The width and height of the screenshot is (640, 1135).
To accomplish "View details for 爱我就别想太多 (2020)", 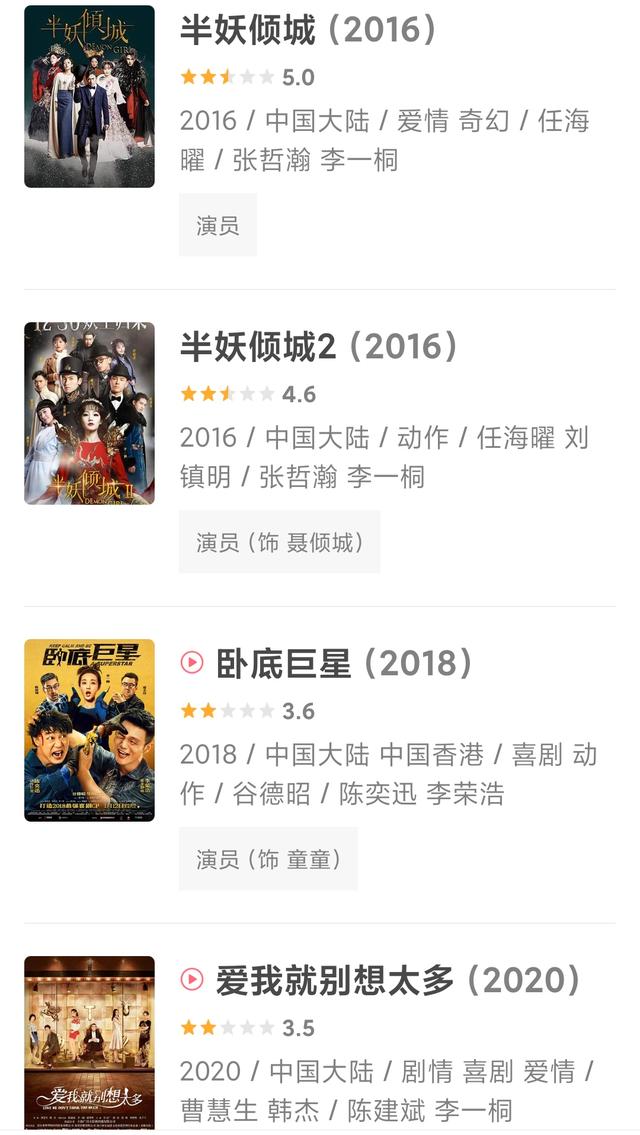I will click(x=397, y=980).
